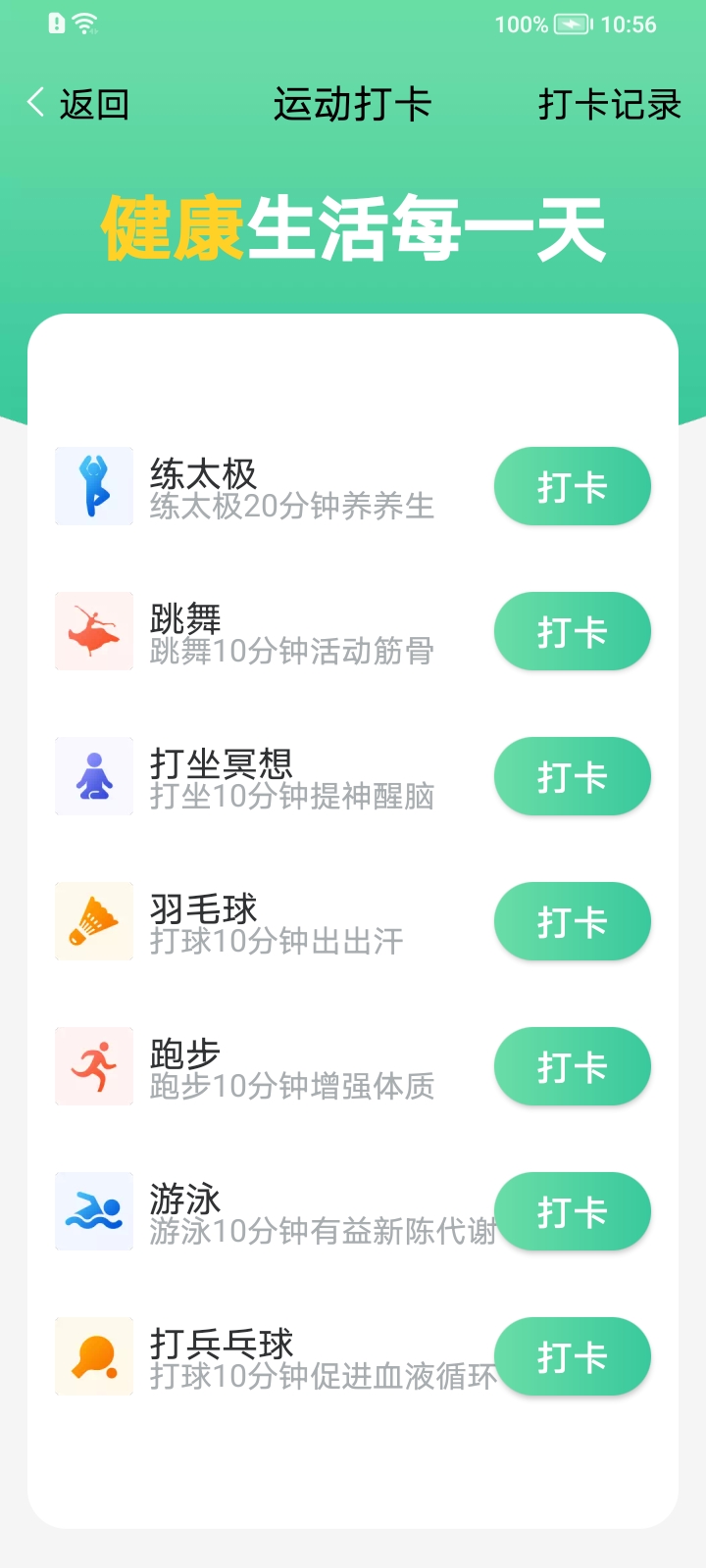706x1568 pixels.
Task: Click the 运动打卡 page title
Action: [353, 104]
